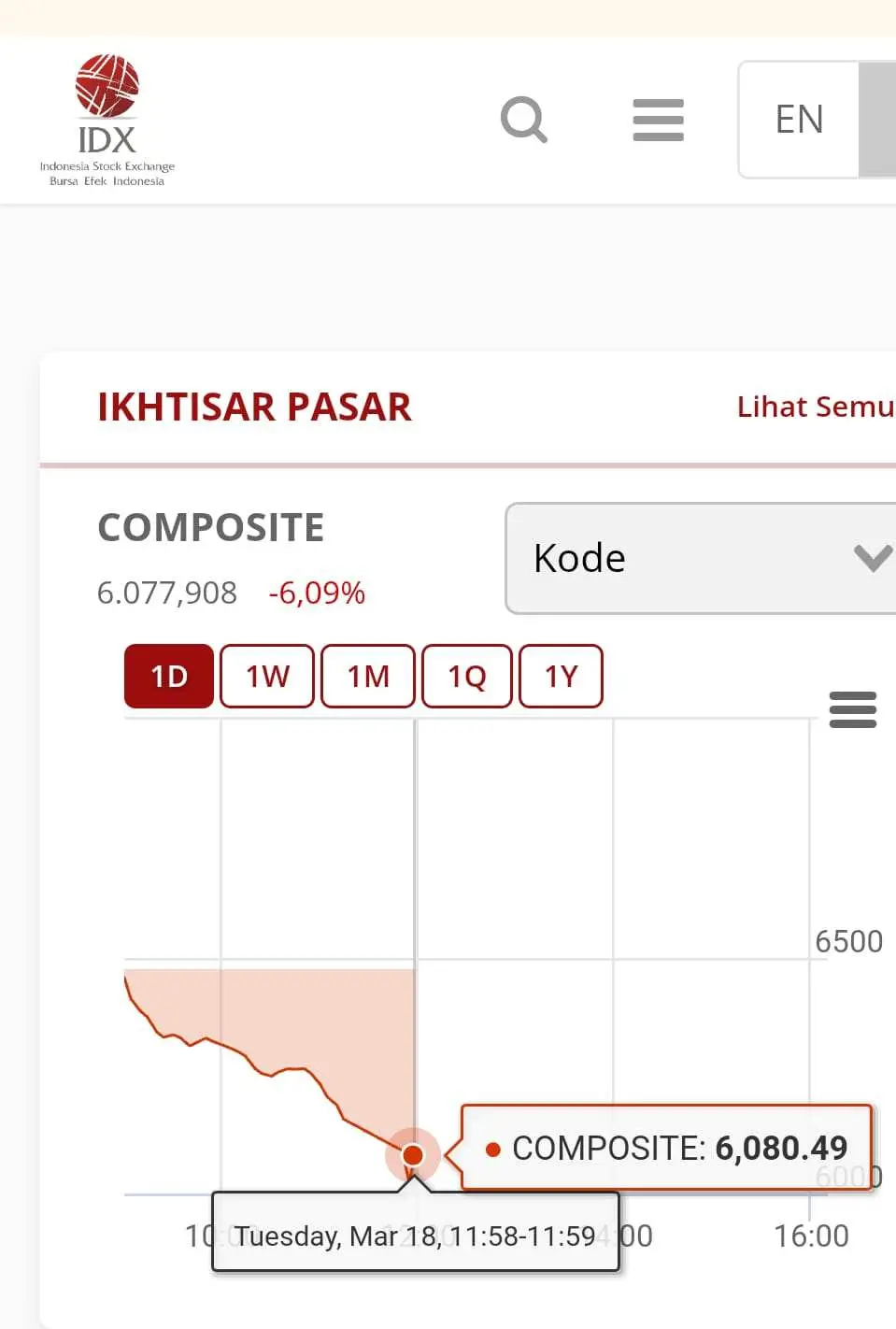The image size is (896, 1329).
Task: Expand the Kode dropdown
Action: (701, 559)
